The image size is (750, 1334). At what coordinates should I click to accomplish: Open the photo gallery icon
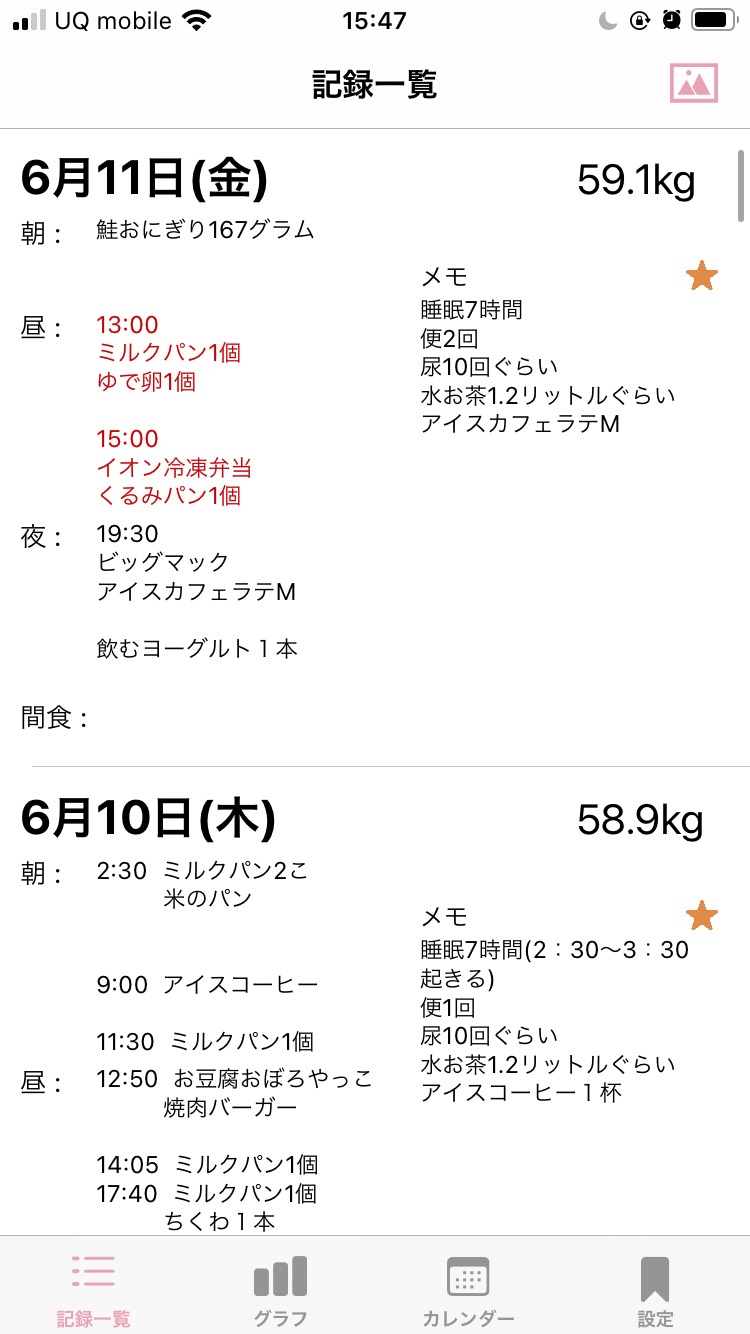coord(694,83)
